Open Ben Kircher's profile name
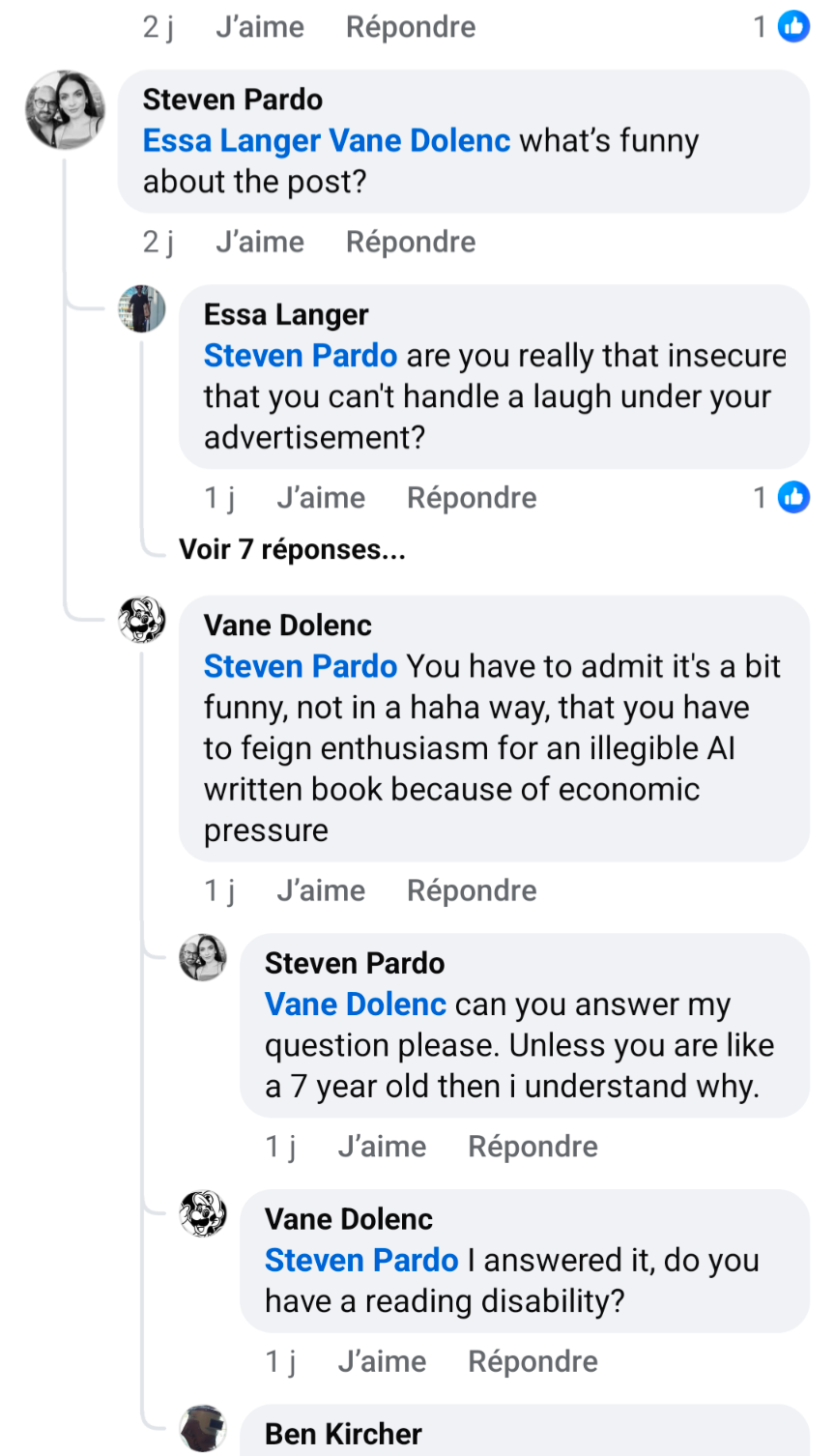Screen dimensions: 835x1456 (343, 1434)
